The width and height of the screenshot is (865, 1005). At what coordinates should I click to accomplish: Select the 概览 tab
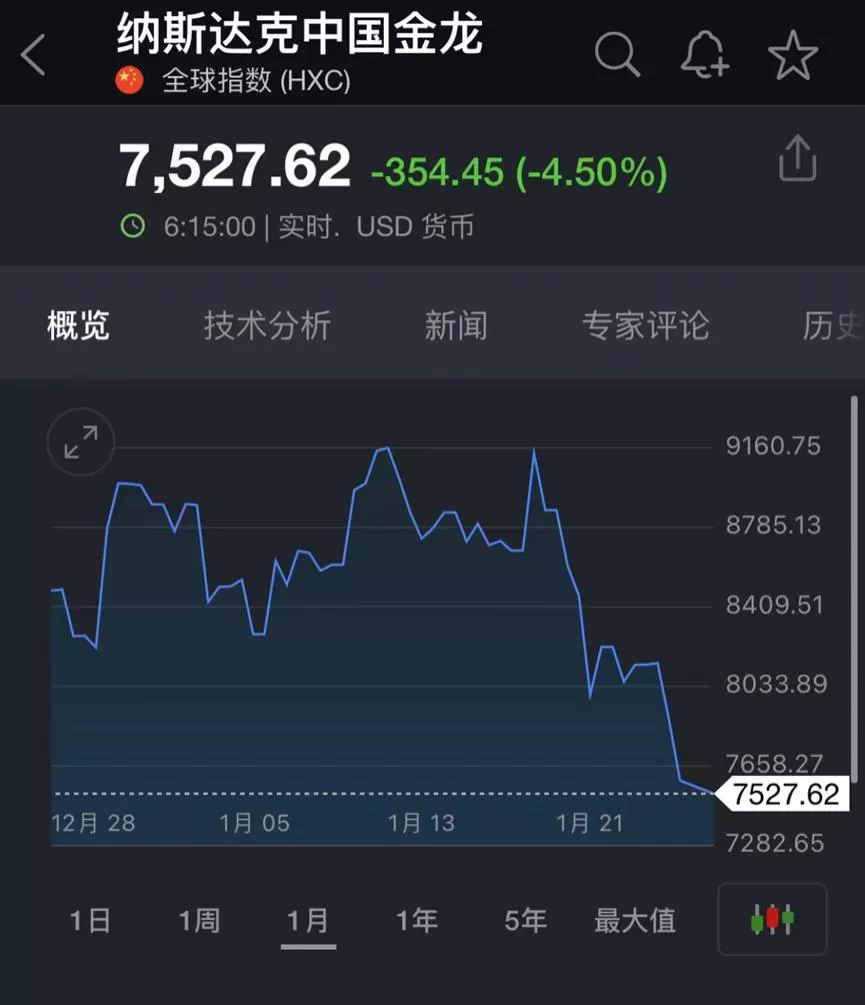coord(78,326)
